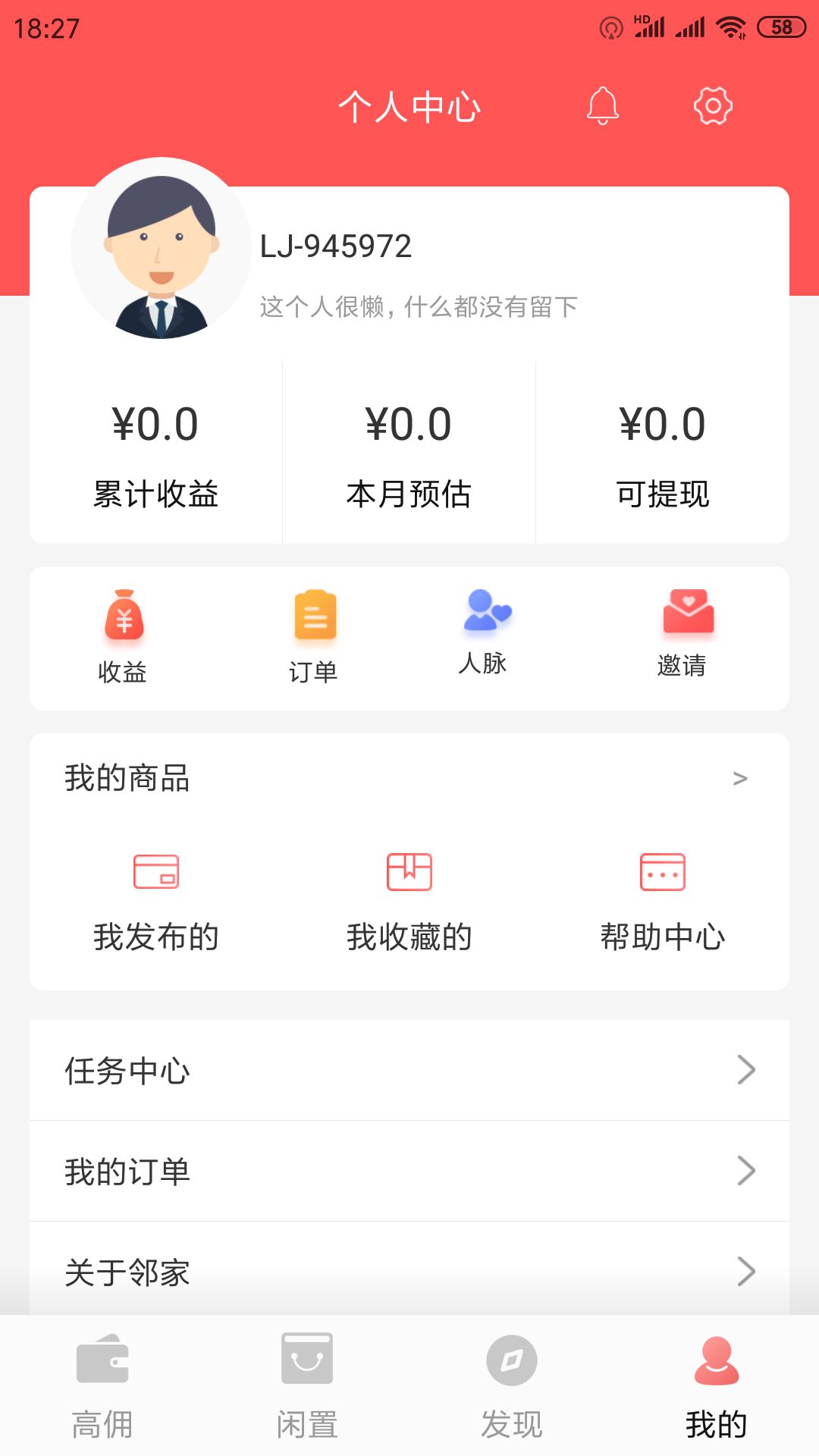Open the notification bell icon
819x1456 pixels.
pos(603,106)
